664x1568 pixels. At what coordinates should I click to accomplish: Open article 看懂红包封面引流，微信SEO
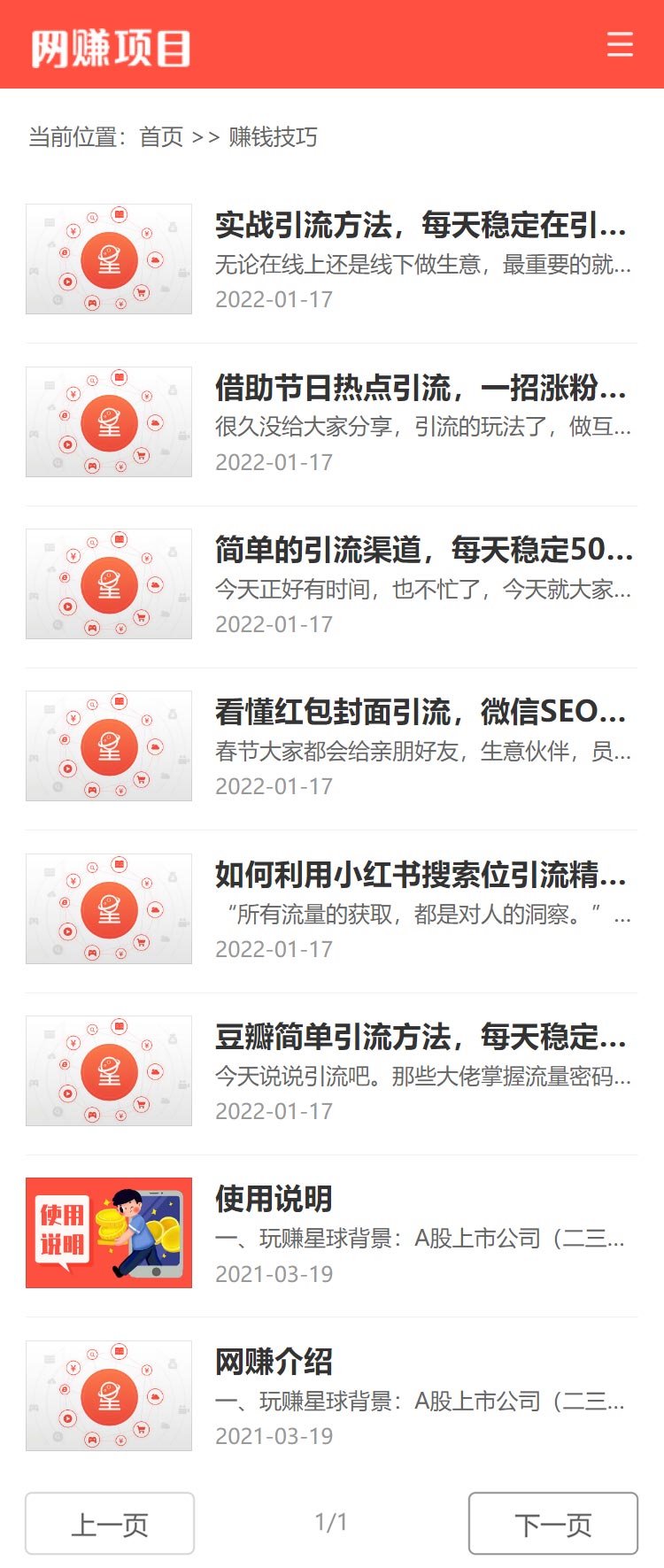coord(421,713)
